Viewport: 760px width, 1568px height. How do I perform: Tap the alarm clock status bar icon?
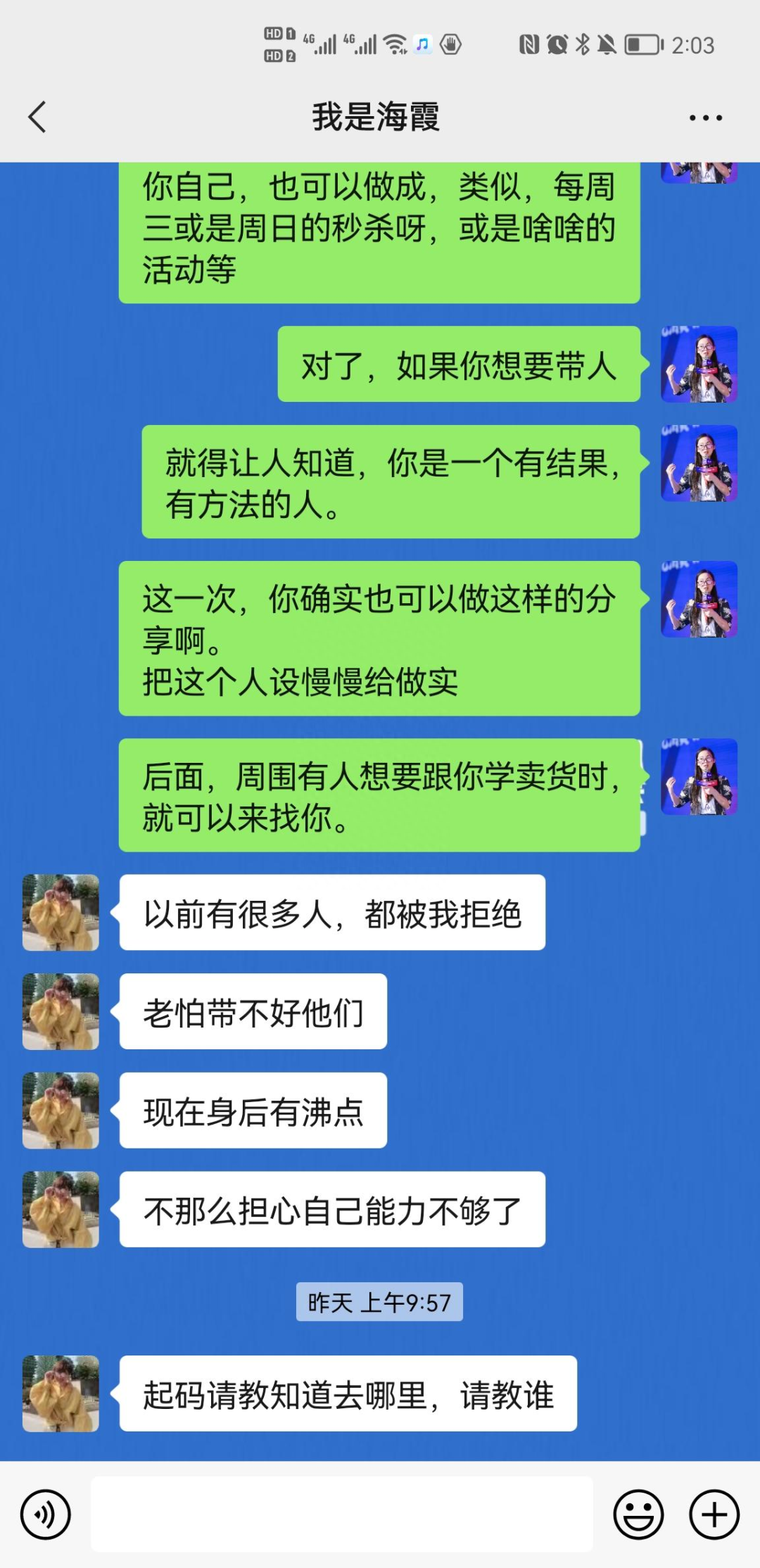(x=556, y=44)
